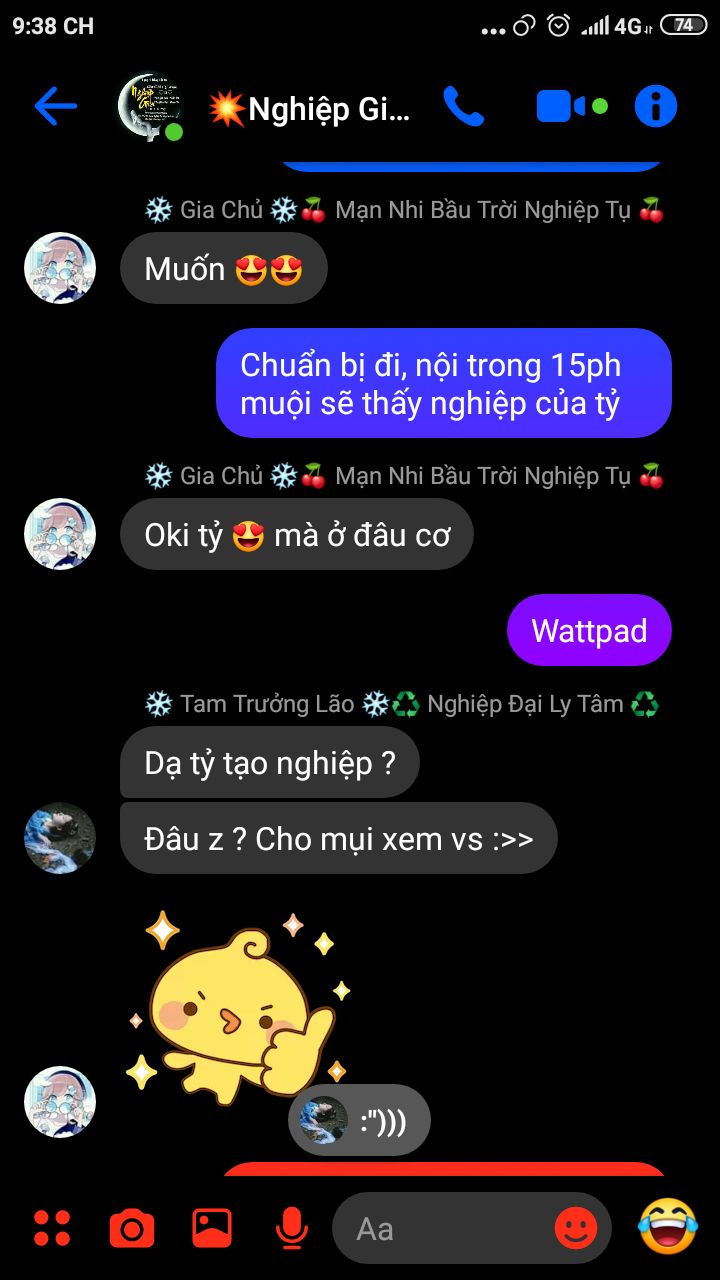
Task: Open the more actions grid icon
Action: click(52, 1228)
